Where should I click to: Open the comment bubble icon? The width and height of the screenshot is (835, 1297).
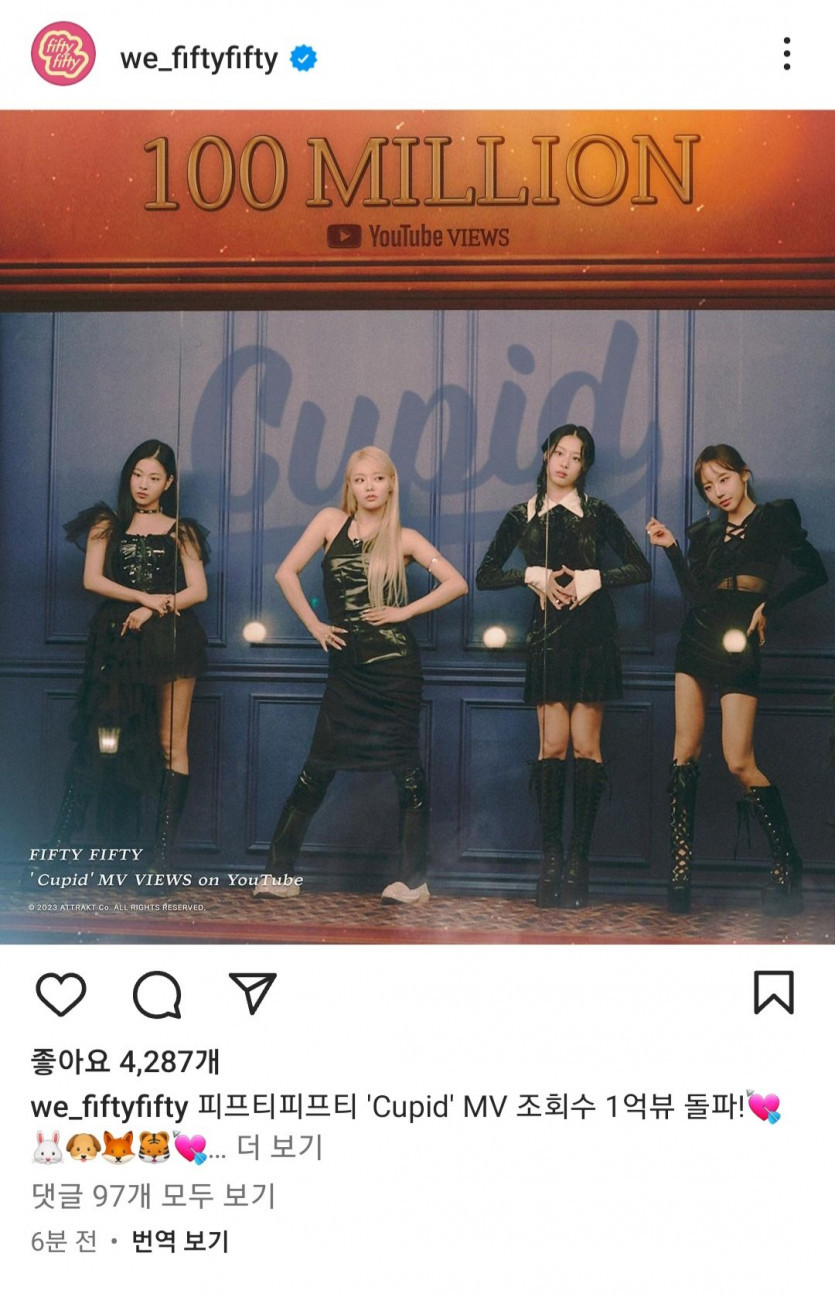click(157, 994)
